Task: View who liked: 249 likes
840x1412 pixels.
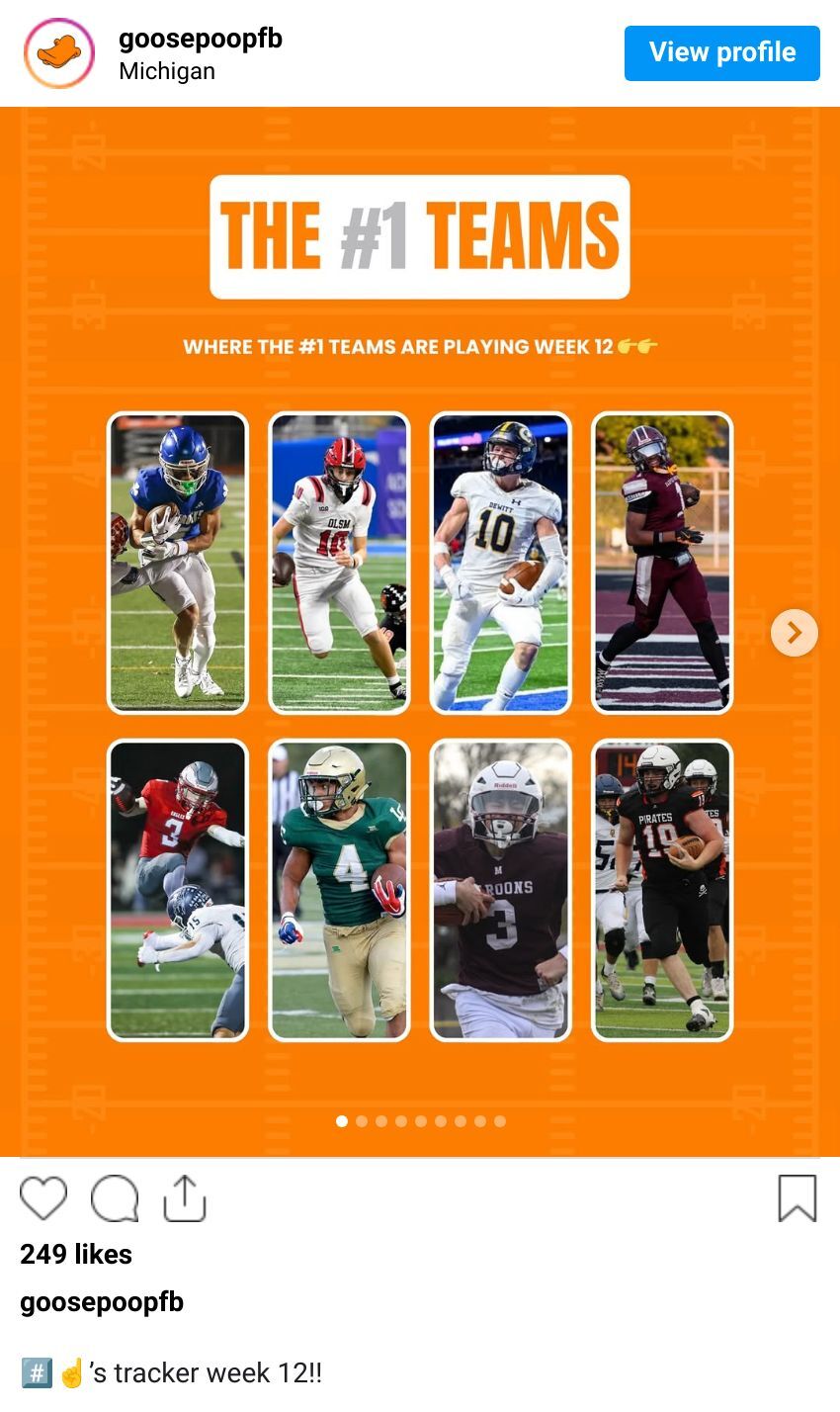Action: pos(76,1254)
